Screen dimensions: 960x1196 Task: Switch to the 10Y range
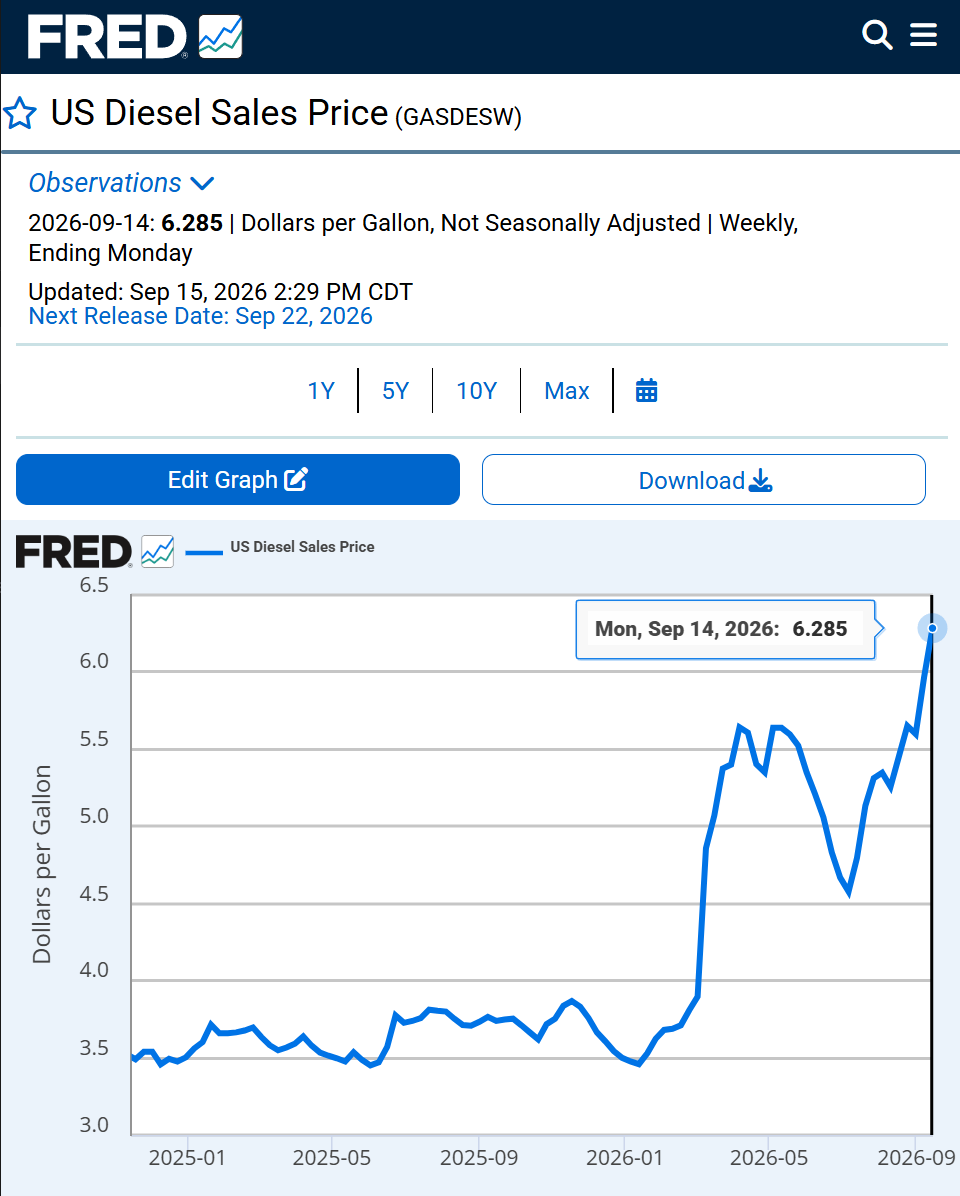click(x=477, y=391)
